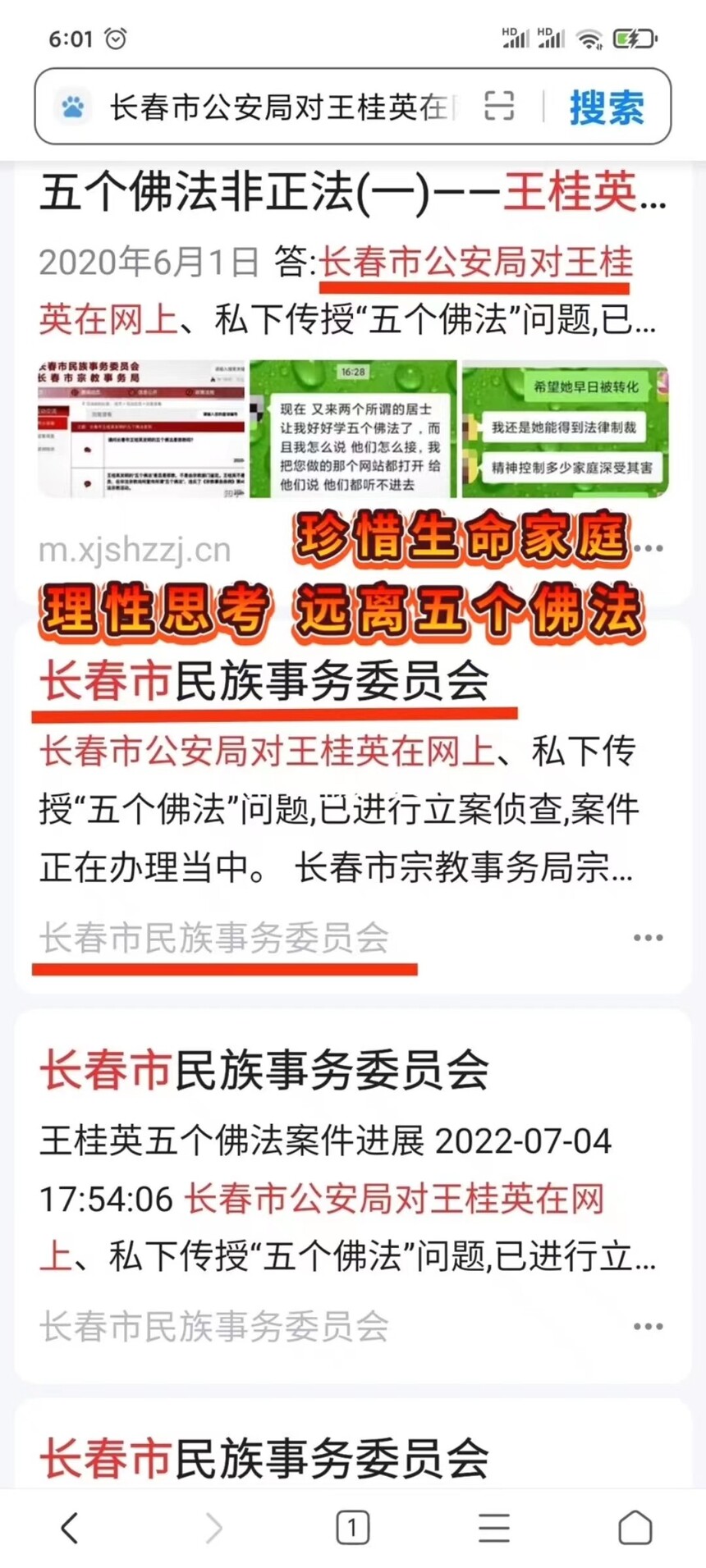Viewport: 706px width, 1568px height.
Task: Tap the forward arrow in bottom bar
Action: coord(213,1527)
